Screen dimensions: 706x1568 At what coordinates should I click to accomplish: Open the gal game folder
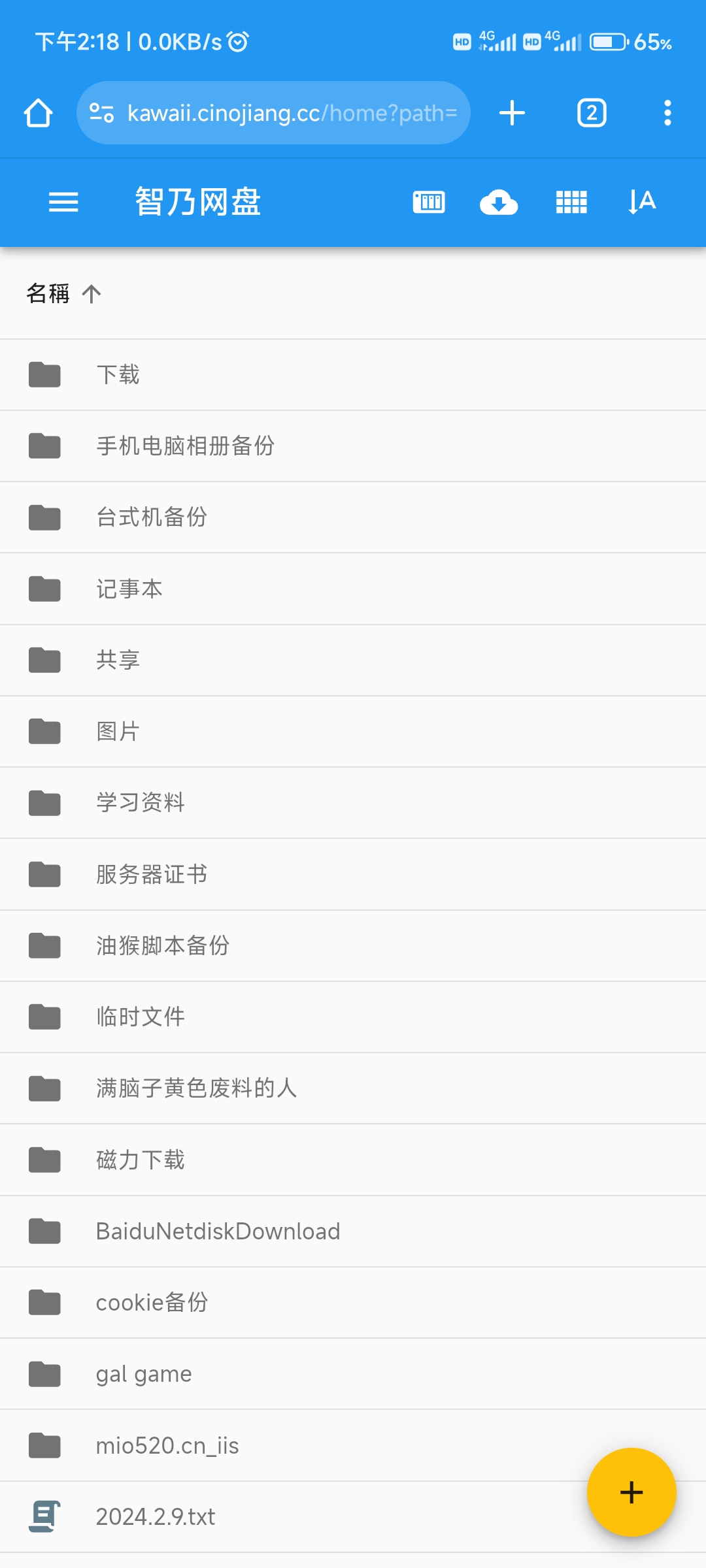(144, 1374)
